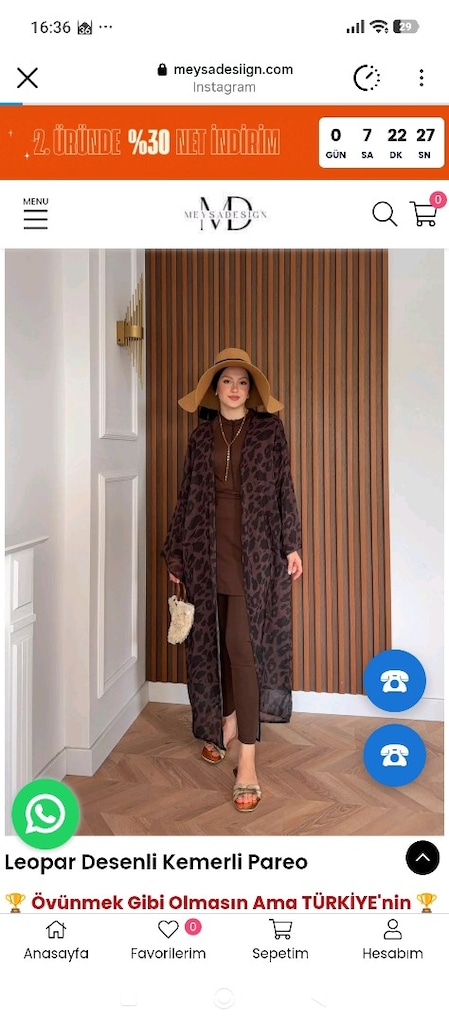Jump back to top with the arrow
The height and width of the screenshot is (1024, 449).
click(x=423, y=857)
